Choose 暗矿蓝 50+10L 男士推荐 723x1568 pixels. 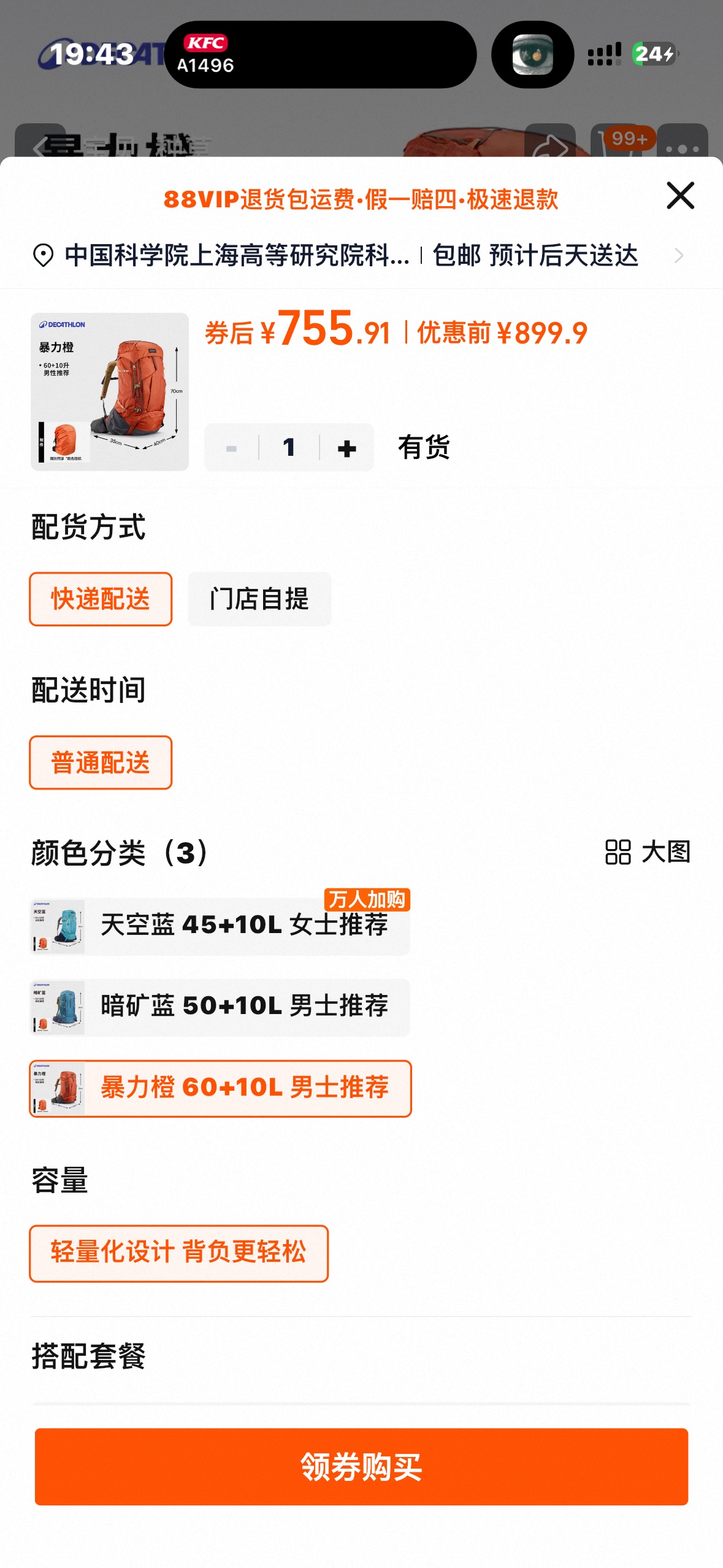[x=221, y=1007]
